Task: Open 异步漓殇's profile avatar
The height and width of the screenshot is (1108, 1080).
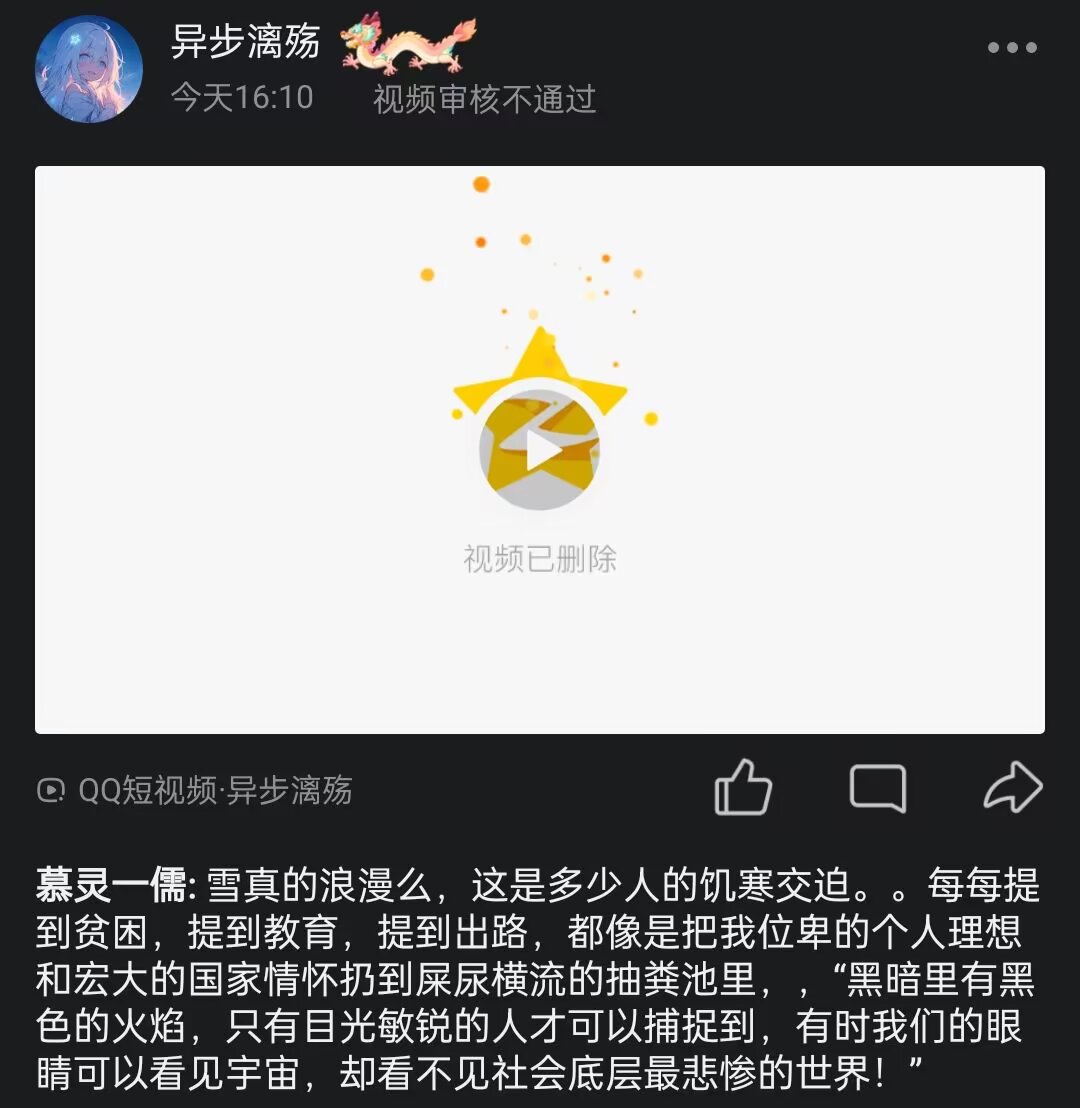Action: 89,69
